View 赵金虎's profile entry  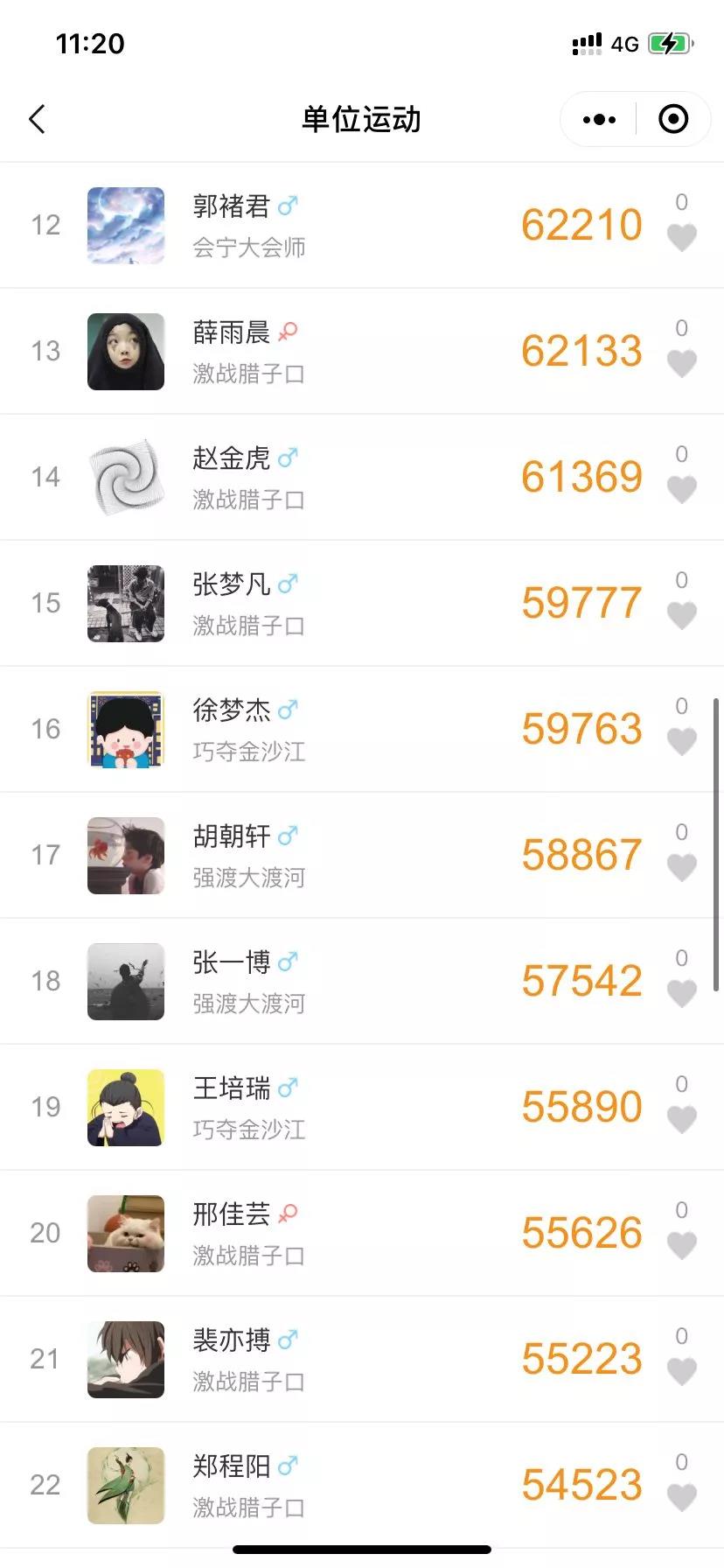pyautogui.click(x=350, y=478)
